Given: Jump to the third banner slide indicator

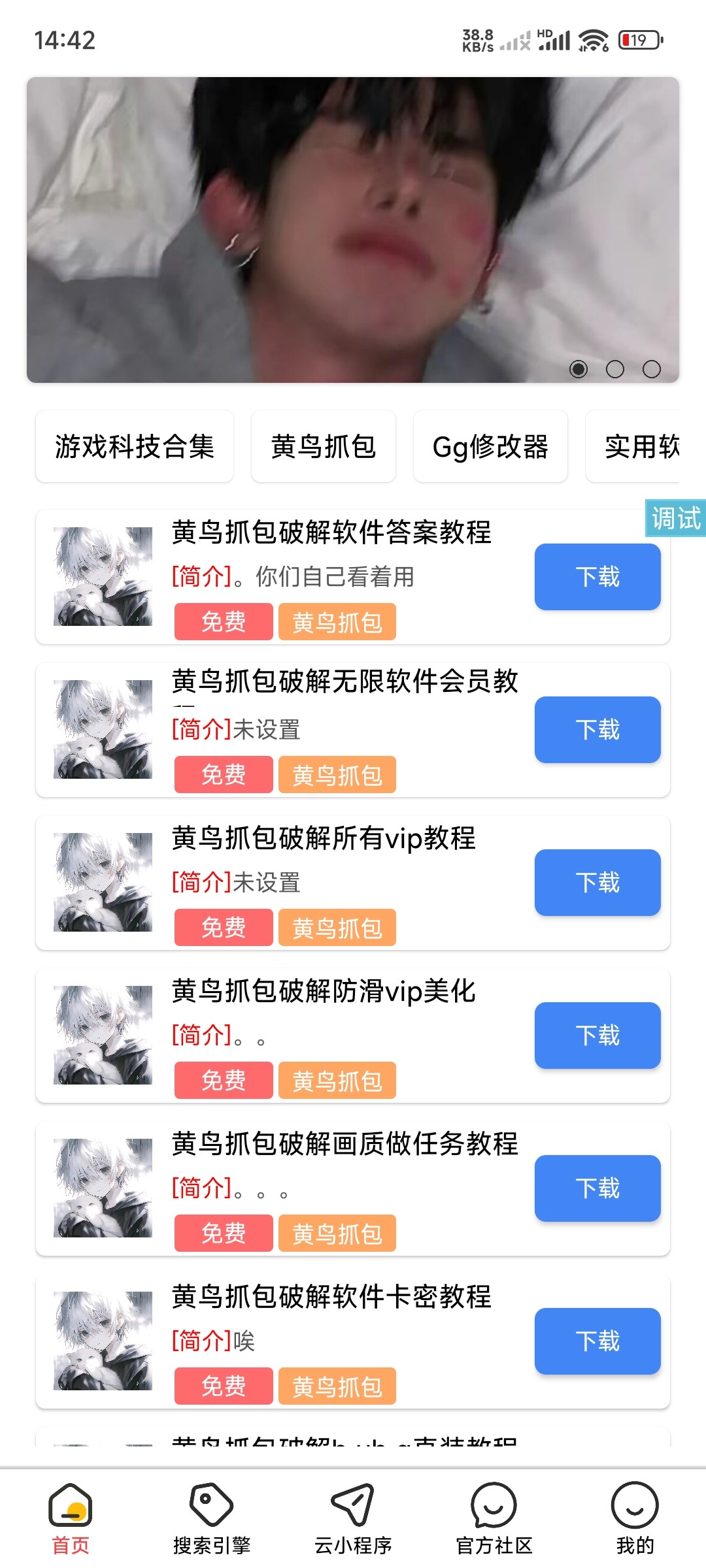Looking at the screenshot, I should 651,370.
